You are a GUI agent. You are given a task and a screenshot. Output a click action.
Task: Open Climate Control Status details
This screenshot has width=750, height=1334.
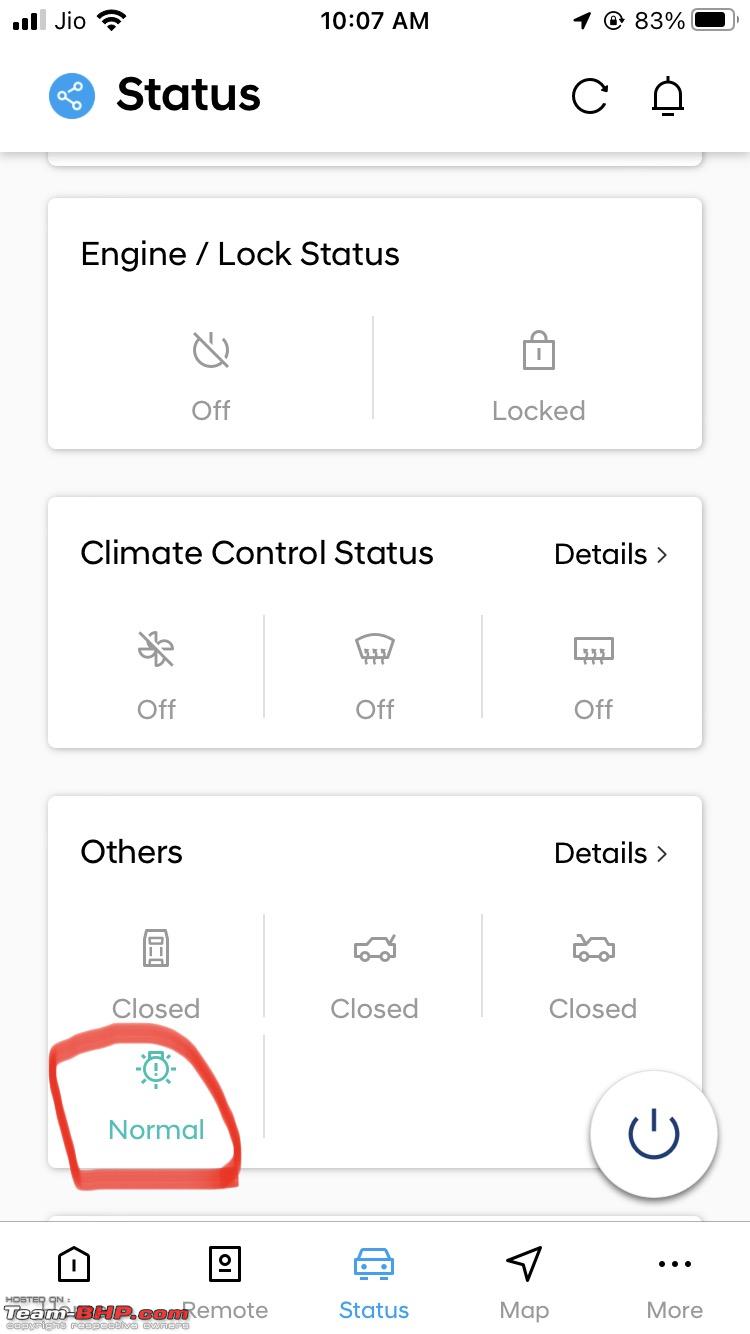[610, 553]
